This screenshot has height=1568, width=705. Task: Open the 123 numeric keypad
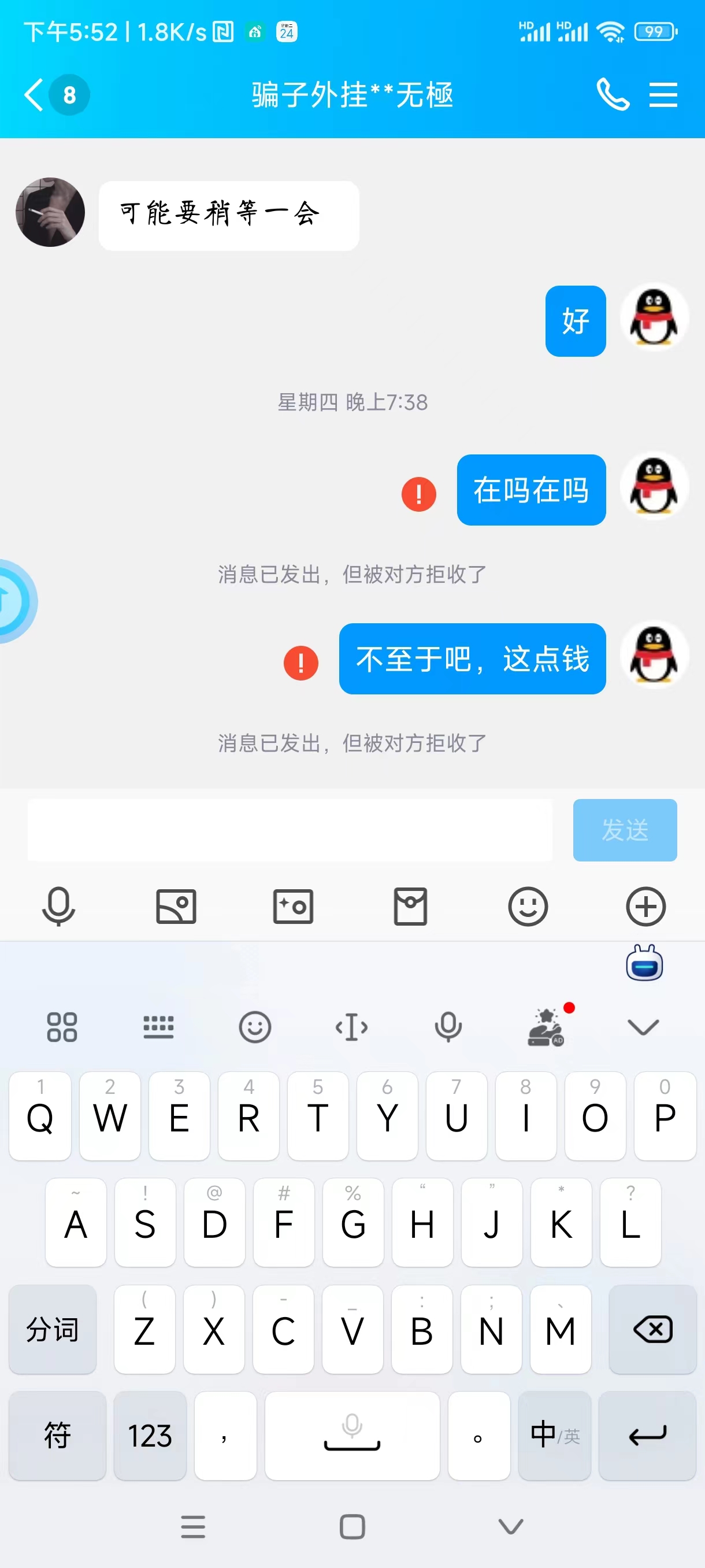(150, 1436)
